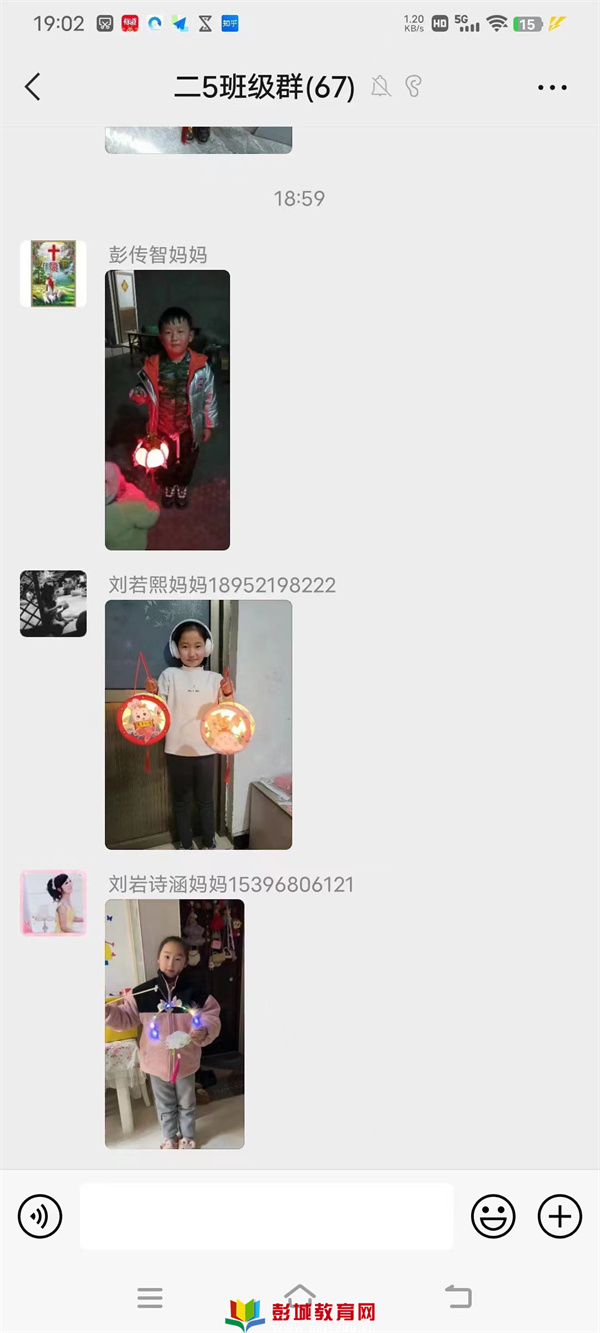This screenshot has width=600, height=1333.
Task: View 彭传智妈妈's profile avatar
Action: (x=53, y=273)
